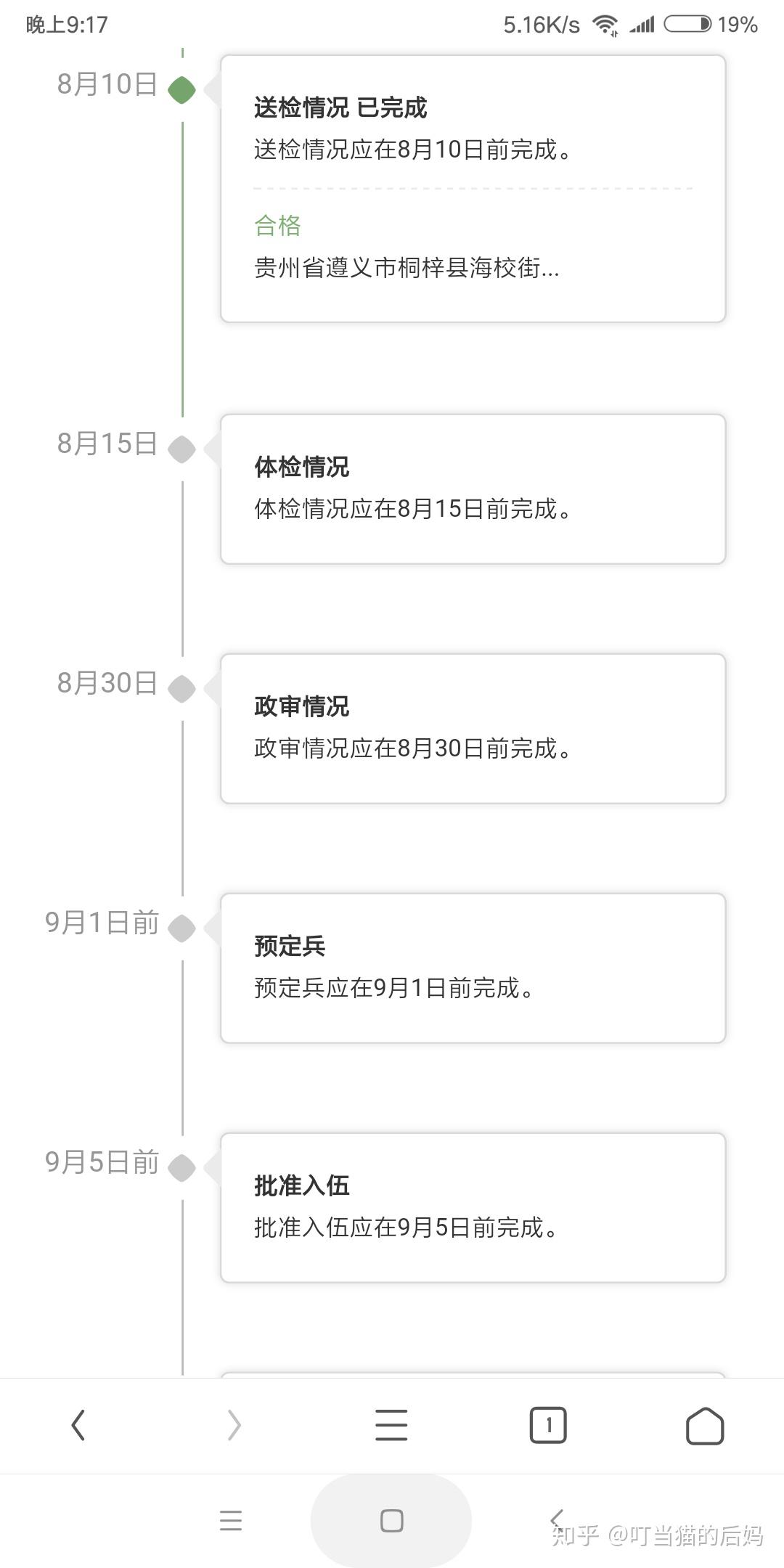Select the green completed marker for 8月10日
The height and width of the screenshot is (1568, 784).
[x=181, y=89]
